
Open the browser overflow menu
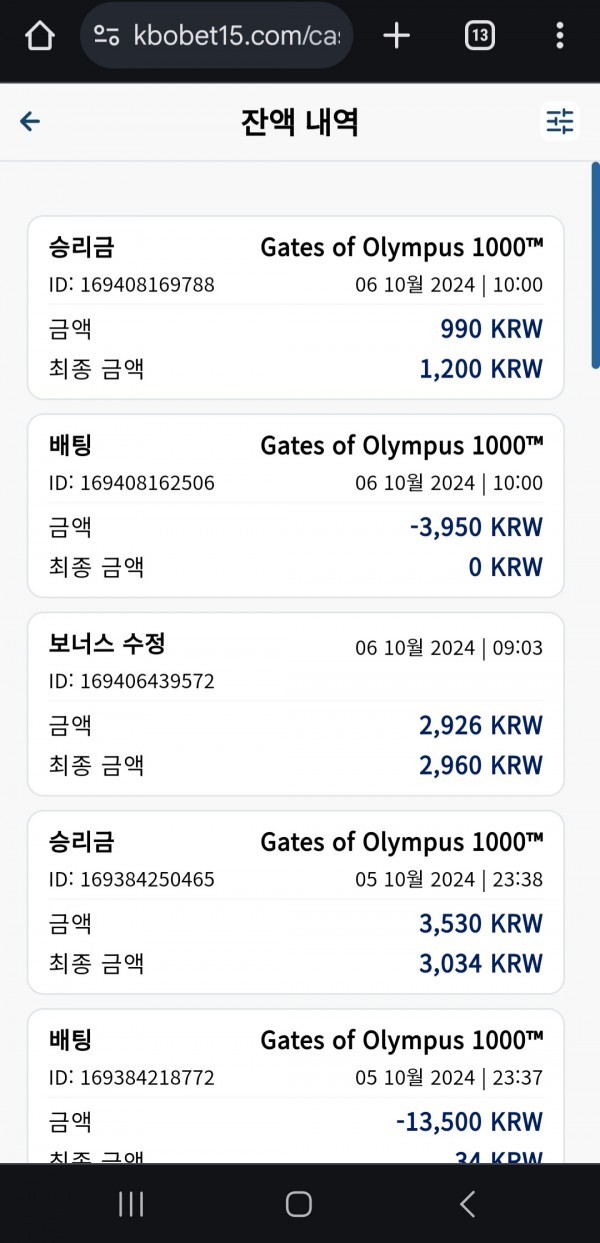559,36
